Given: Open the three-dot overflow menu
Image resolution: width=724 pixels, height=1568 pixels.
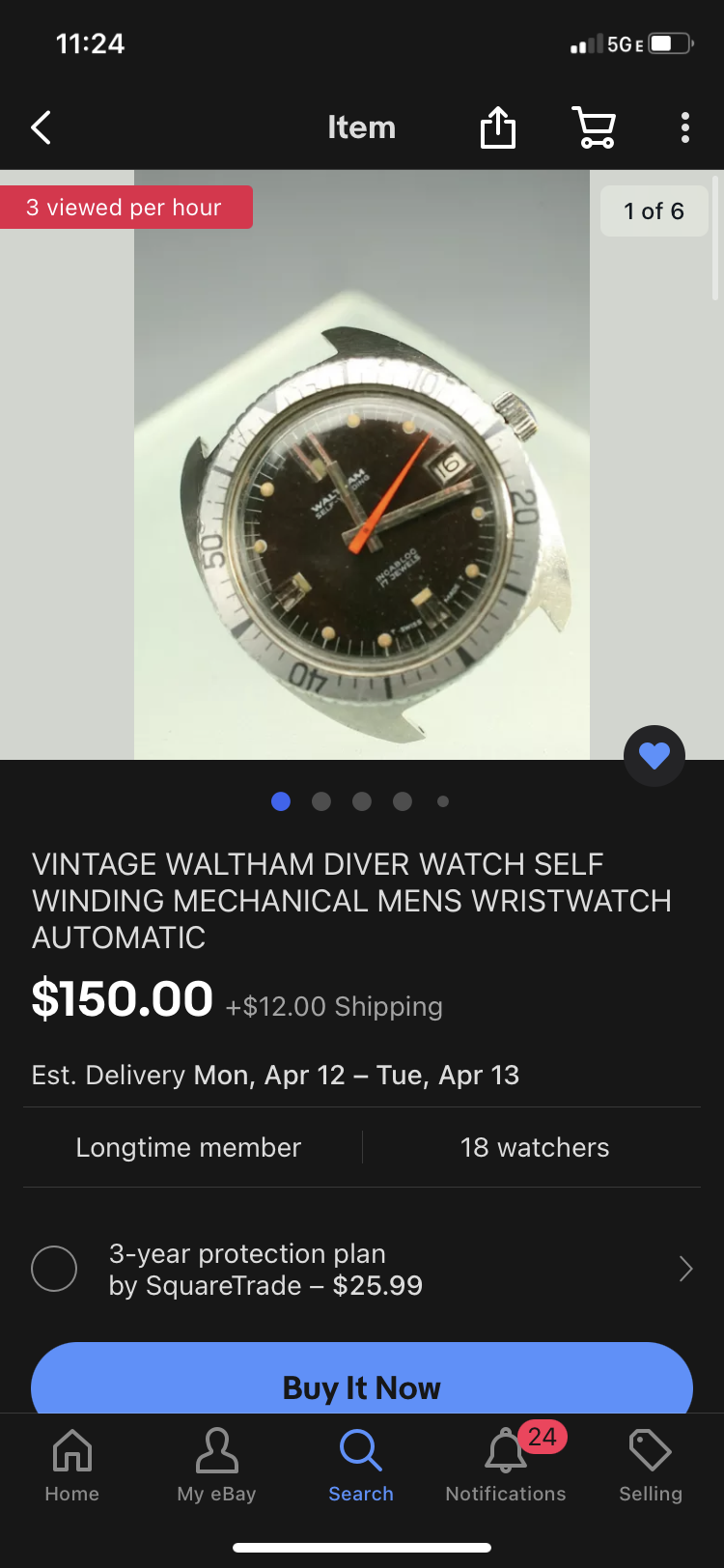Looking at the screenshot, I should tap(684, 127).
